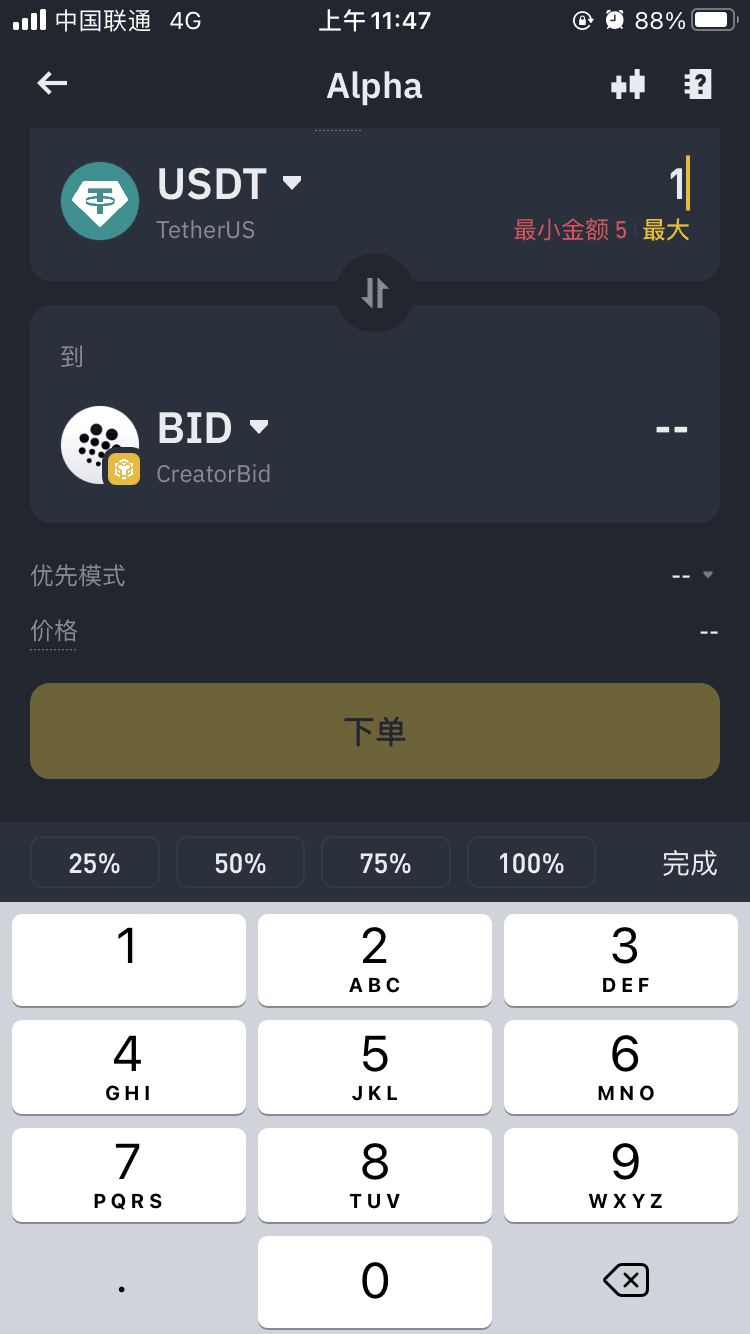Image resolution: width=750 pixels, height=1334 pixels.
Task: Delete a digit with the backspace key
Action: [626, 1280]
